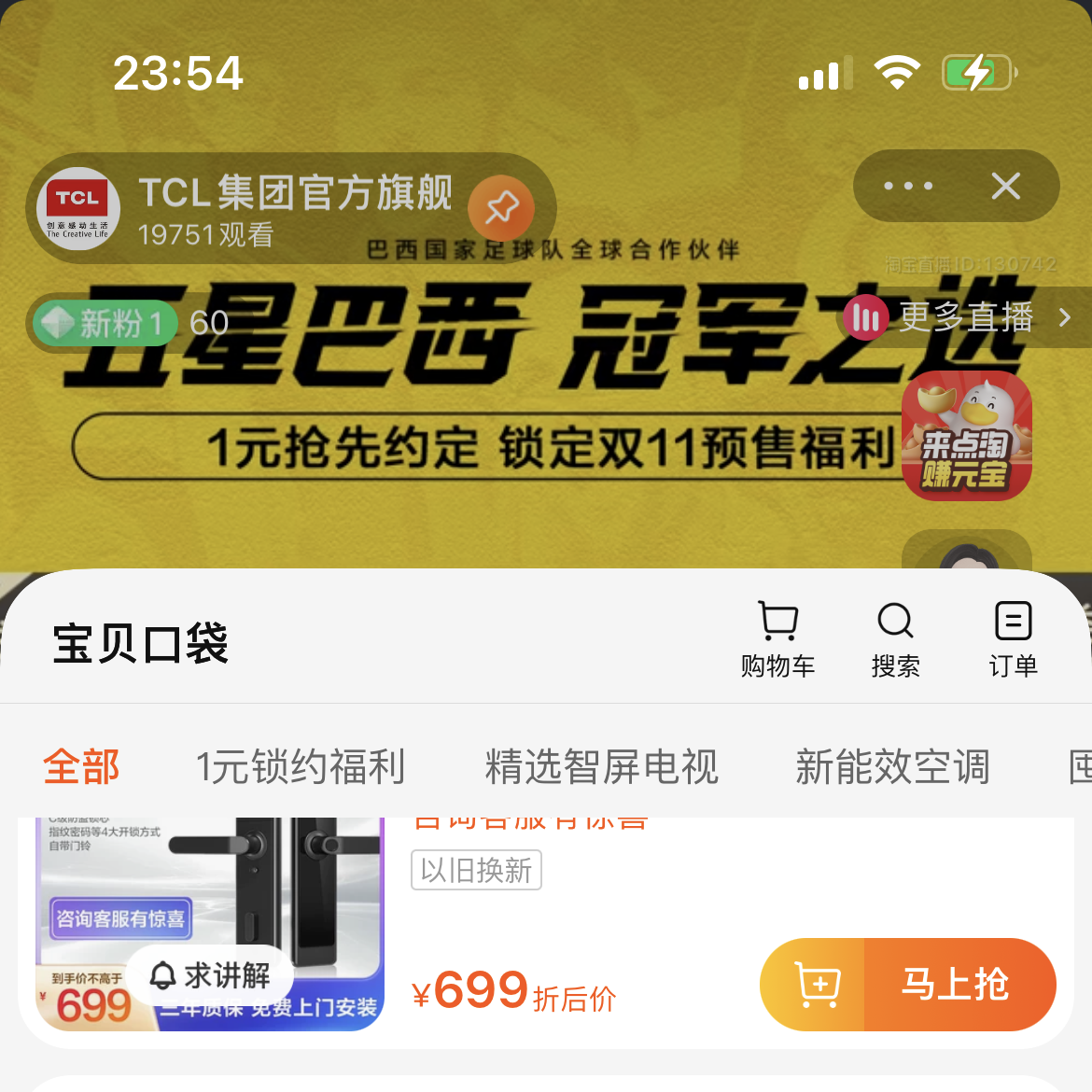This screenshot has width=1092, height=1092.
Task: Tap the 新粉1 fan level badge
Action: pos(104,323)
